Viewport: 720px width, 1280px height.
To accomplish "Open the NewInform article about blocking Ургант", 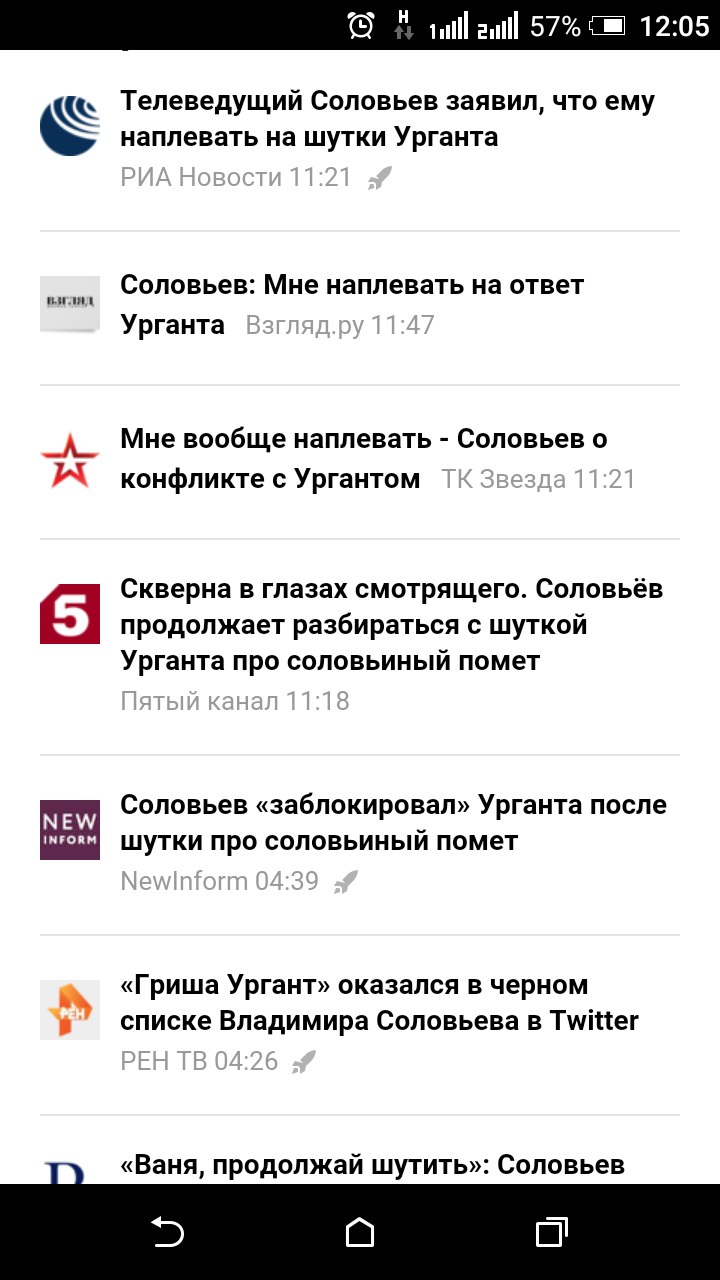I will [x=393, y=823].
